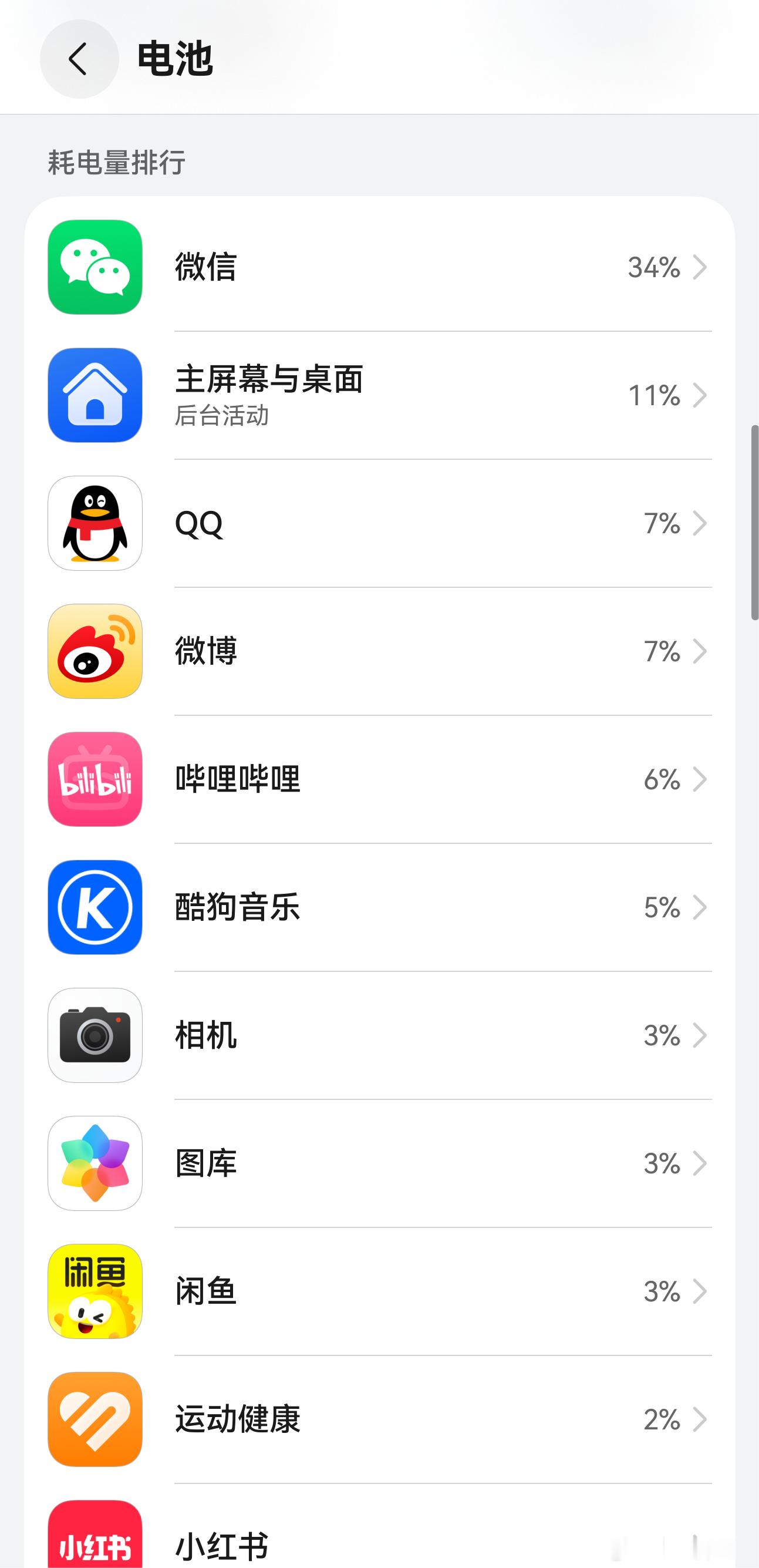Click the bilibili app icon
This screenshot has height=1568, width=759.
tap(95, 780)
